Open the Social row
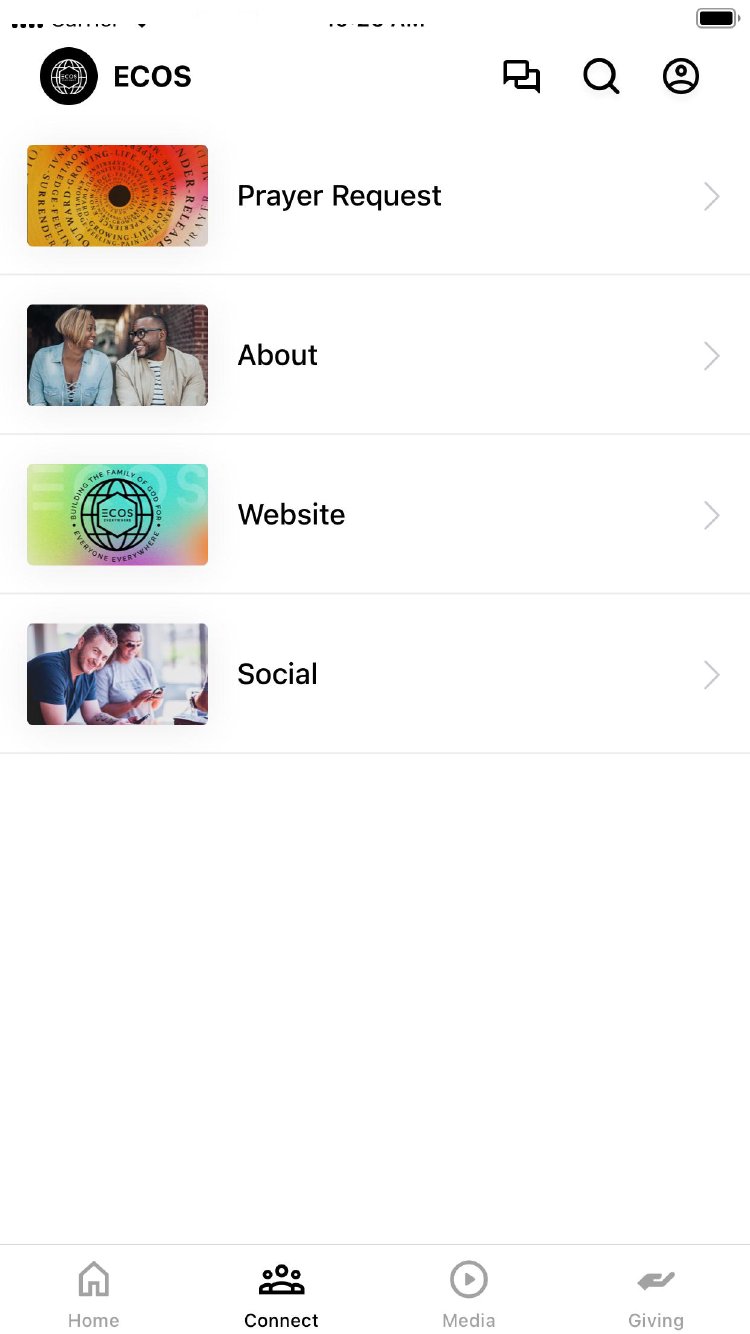The image size is (750, 1334). (x=375, y=674)
